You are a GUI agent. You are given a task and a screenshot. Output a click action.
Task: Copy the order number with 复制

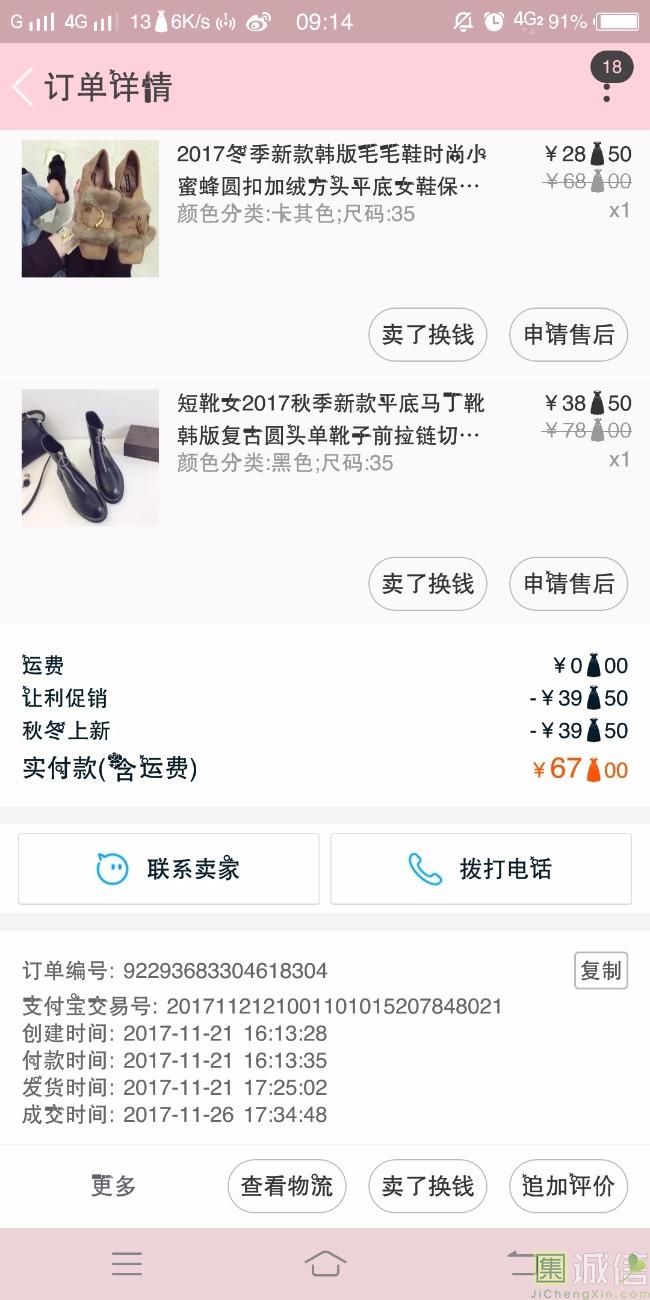[601, 970]
